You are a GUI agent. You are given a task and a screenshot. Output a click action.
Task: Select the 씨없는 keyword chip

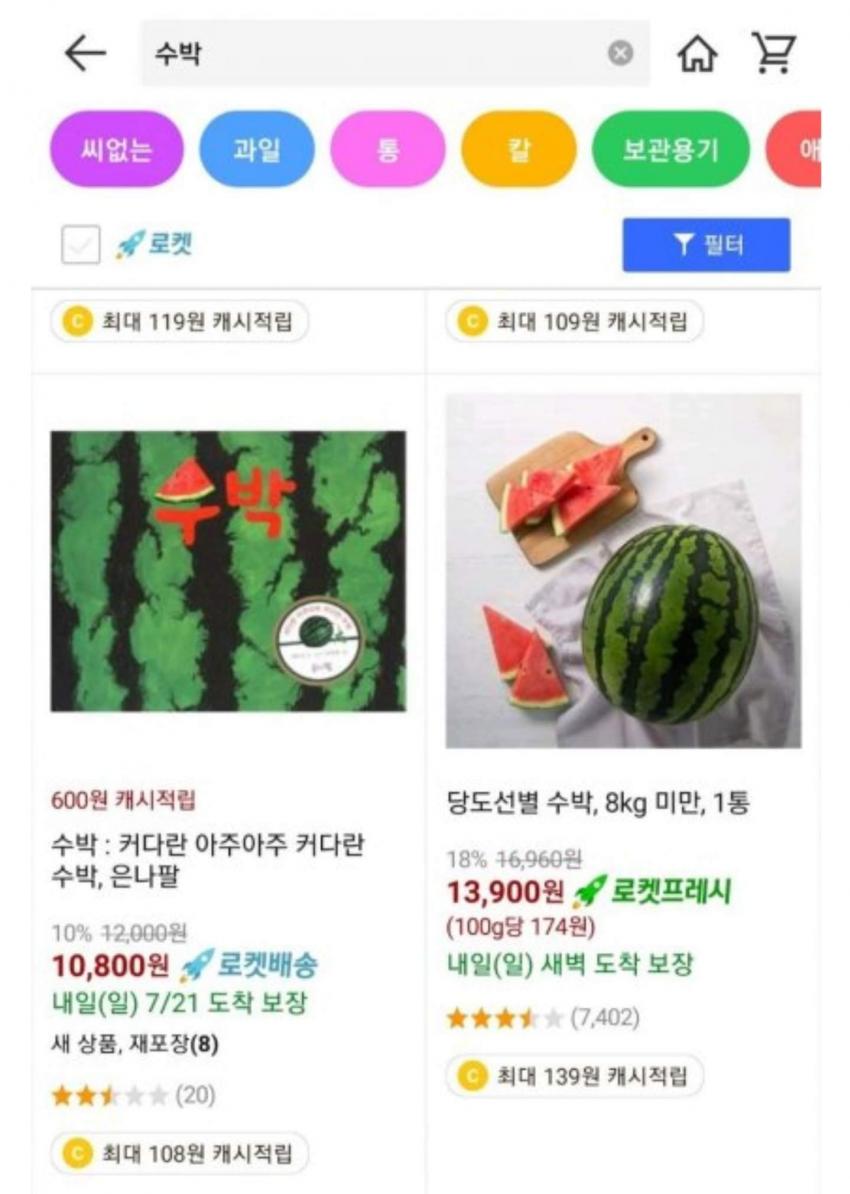click(117, 149)
